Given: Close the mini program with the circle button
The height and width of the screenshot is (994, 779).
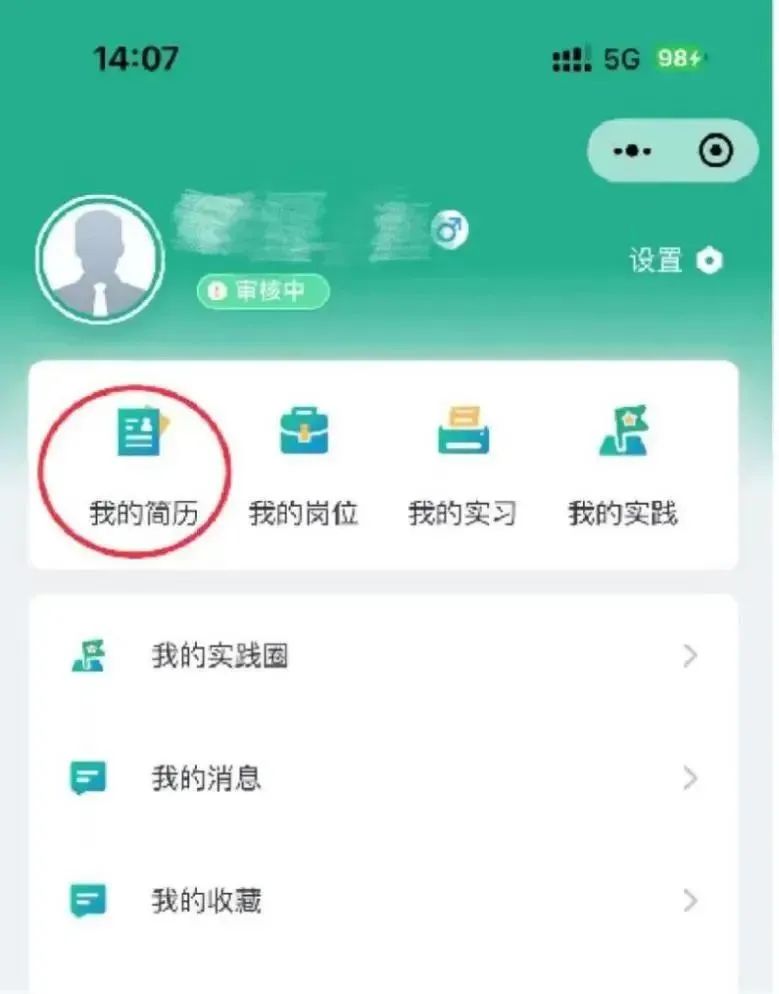Looking at the screenshot, I should [x=716, y=151].
